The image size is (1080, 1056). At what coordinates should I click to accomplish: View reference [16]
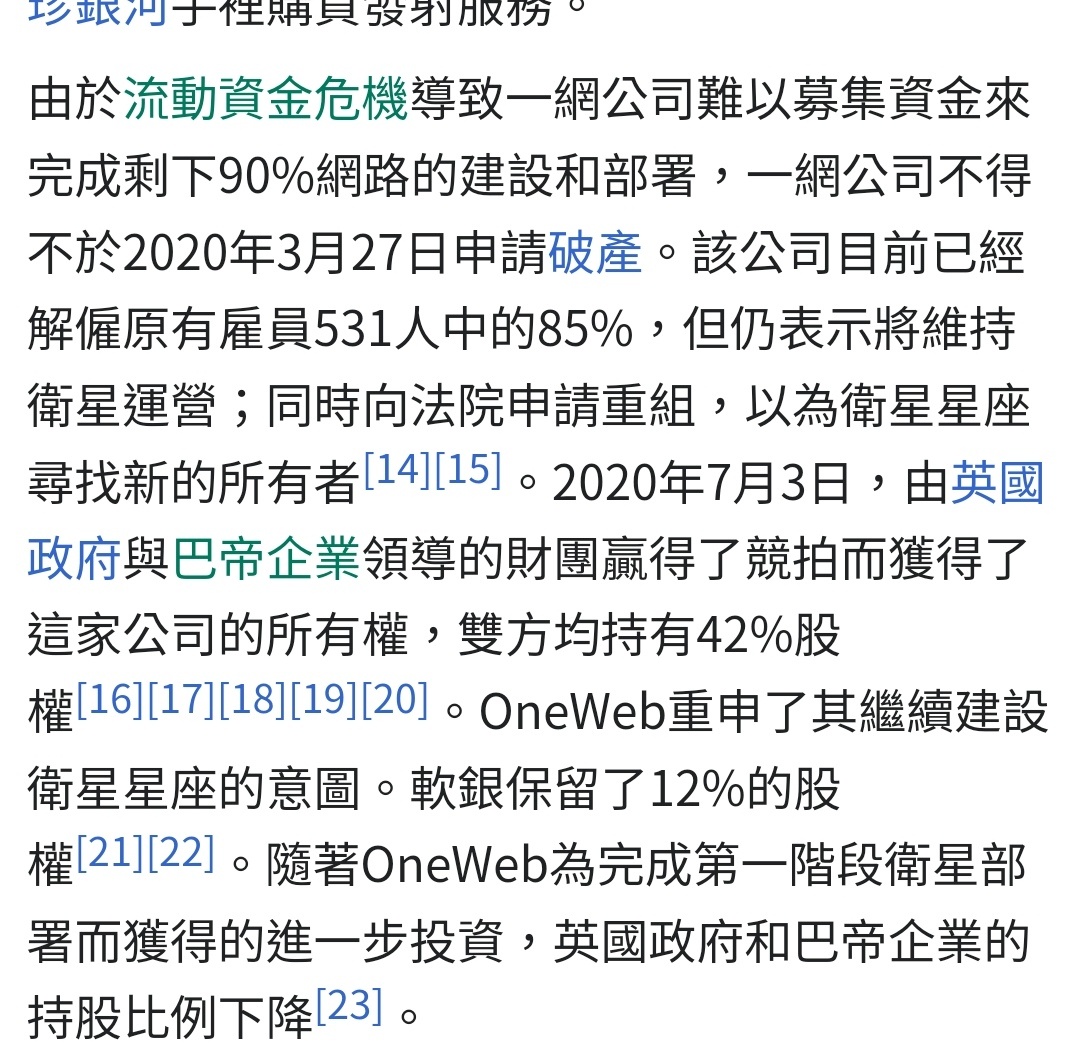coord(110,700)
